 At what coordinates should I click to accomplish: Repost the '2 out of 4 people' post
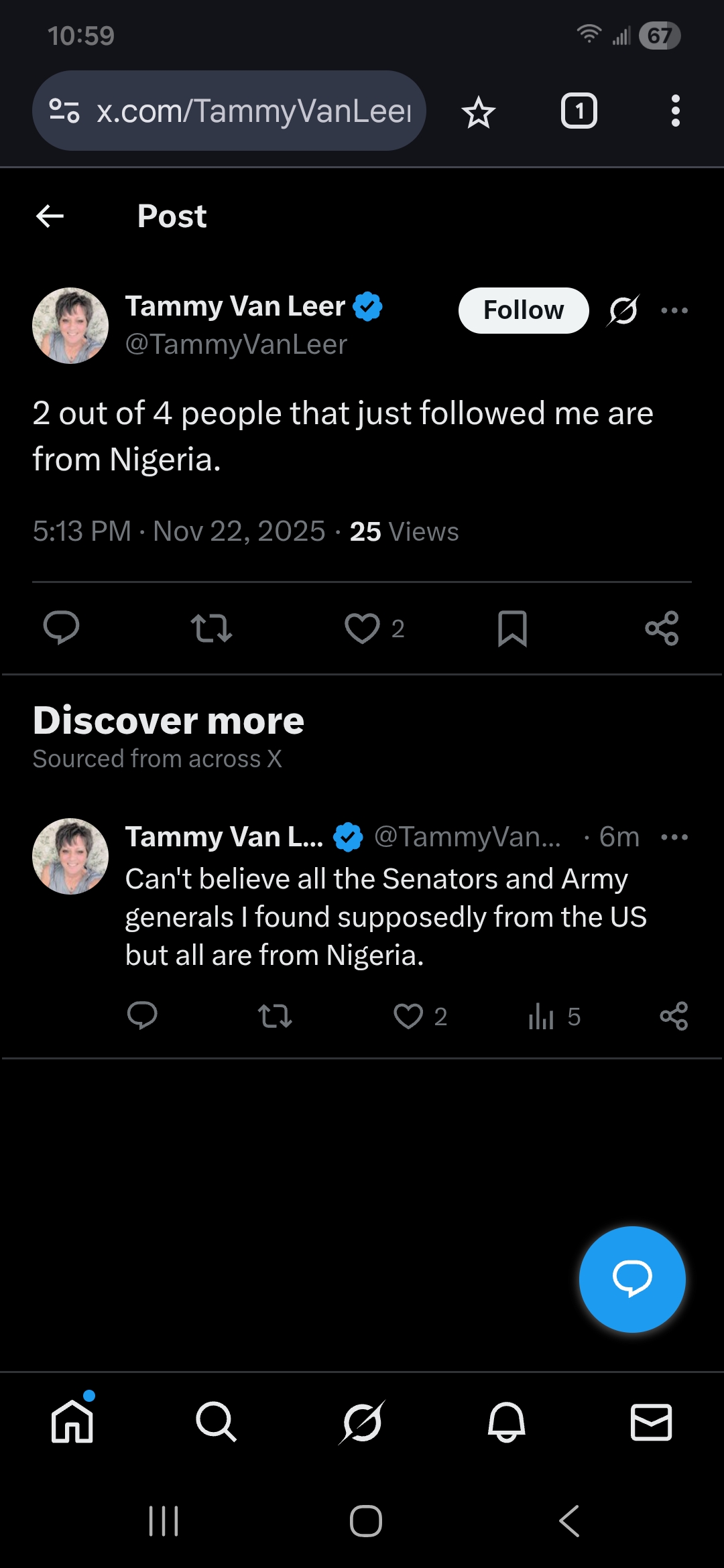211,628
